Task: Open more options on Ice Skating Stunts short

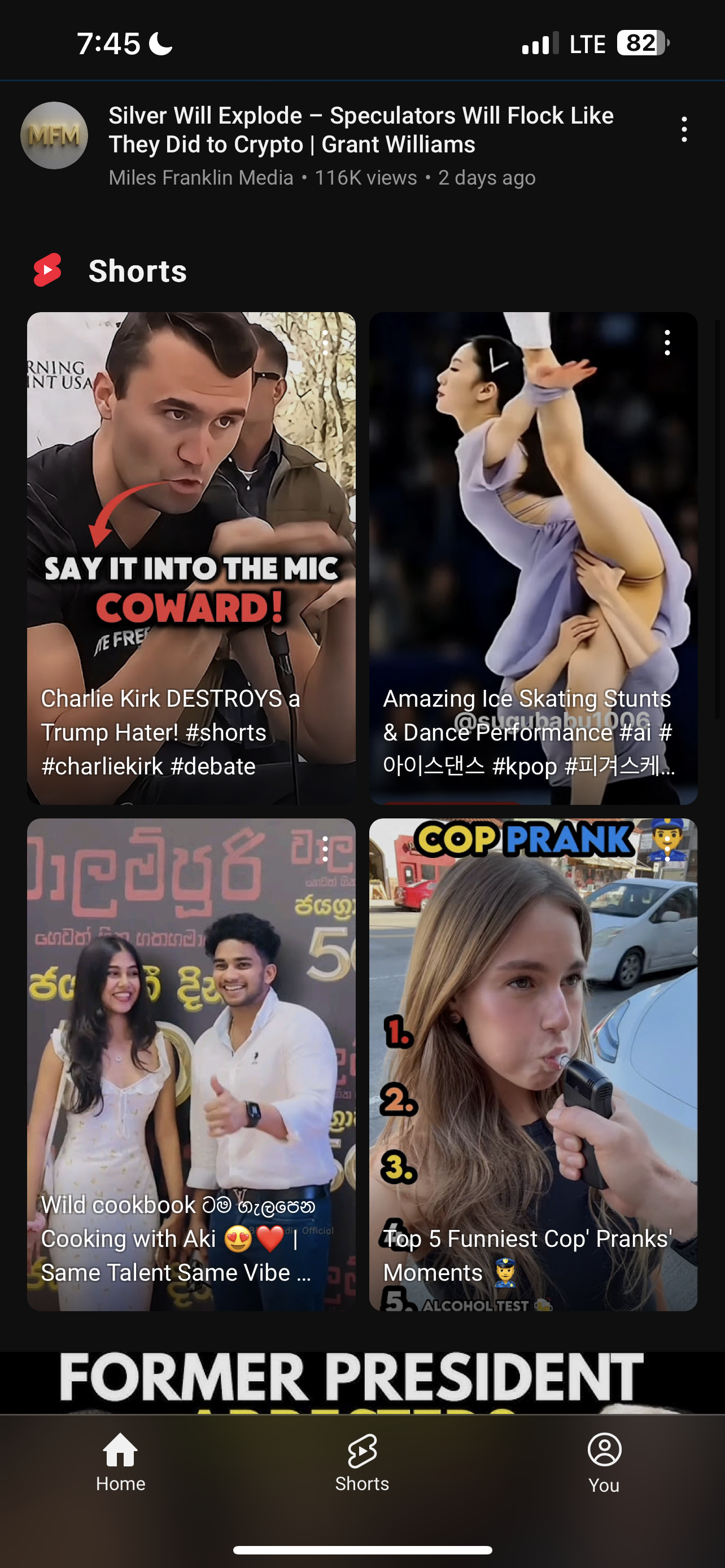Action: (667, 343)
